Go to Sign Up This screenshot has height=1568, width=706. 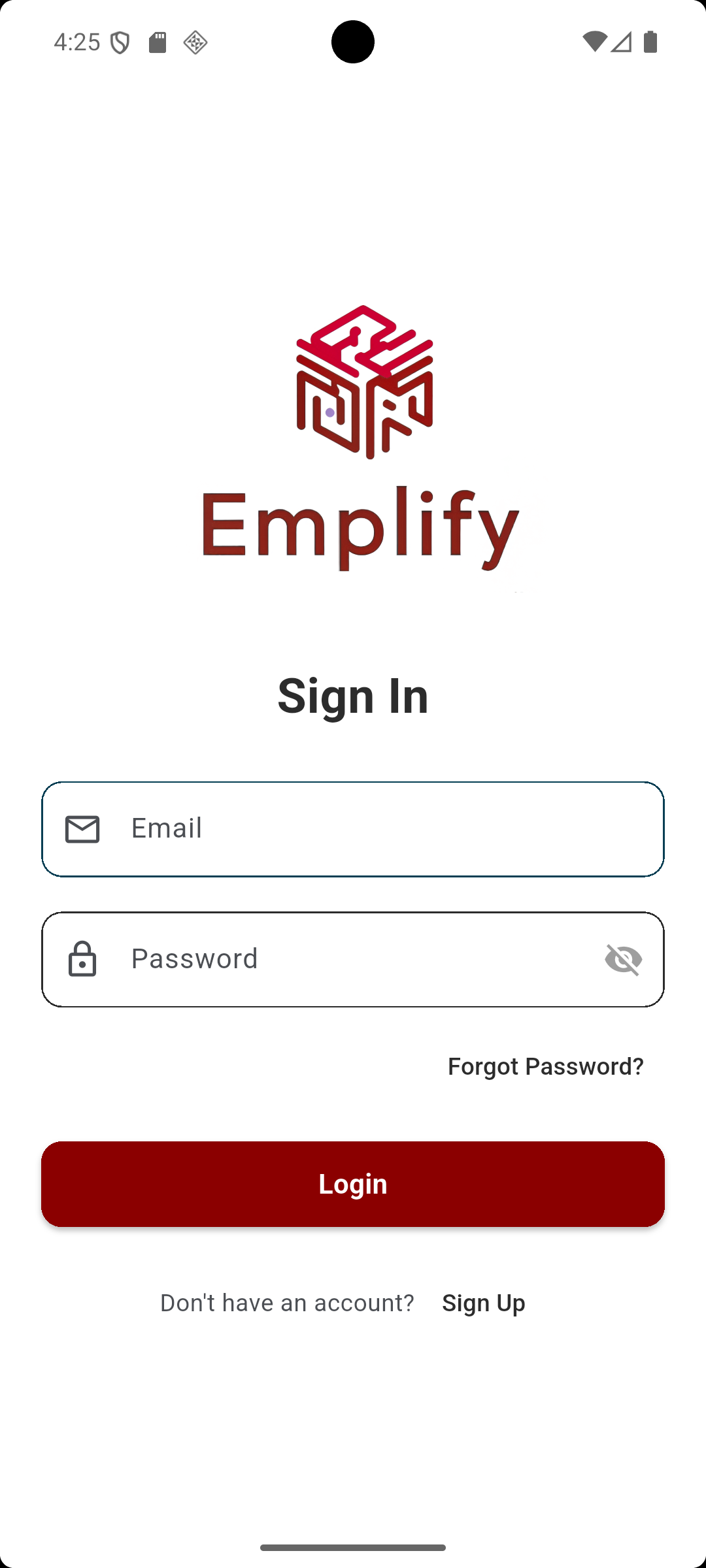tap(483, 1303)
